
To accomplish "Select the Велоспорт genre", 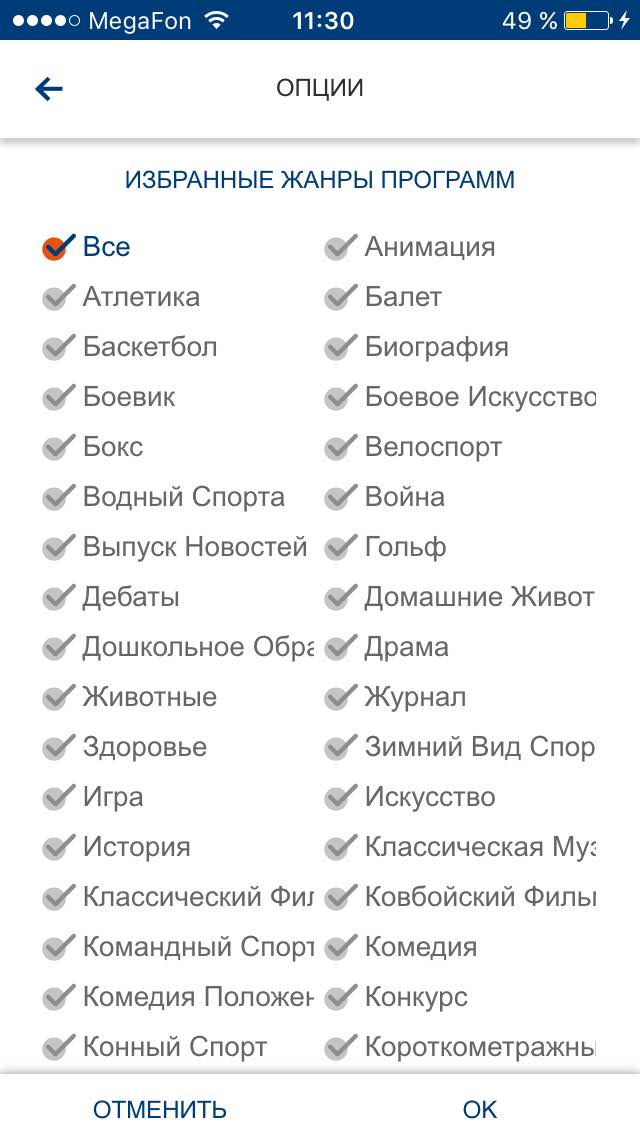I will pyautogui.click(x=340, y=447).
